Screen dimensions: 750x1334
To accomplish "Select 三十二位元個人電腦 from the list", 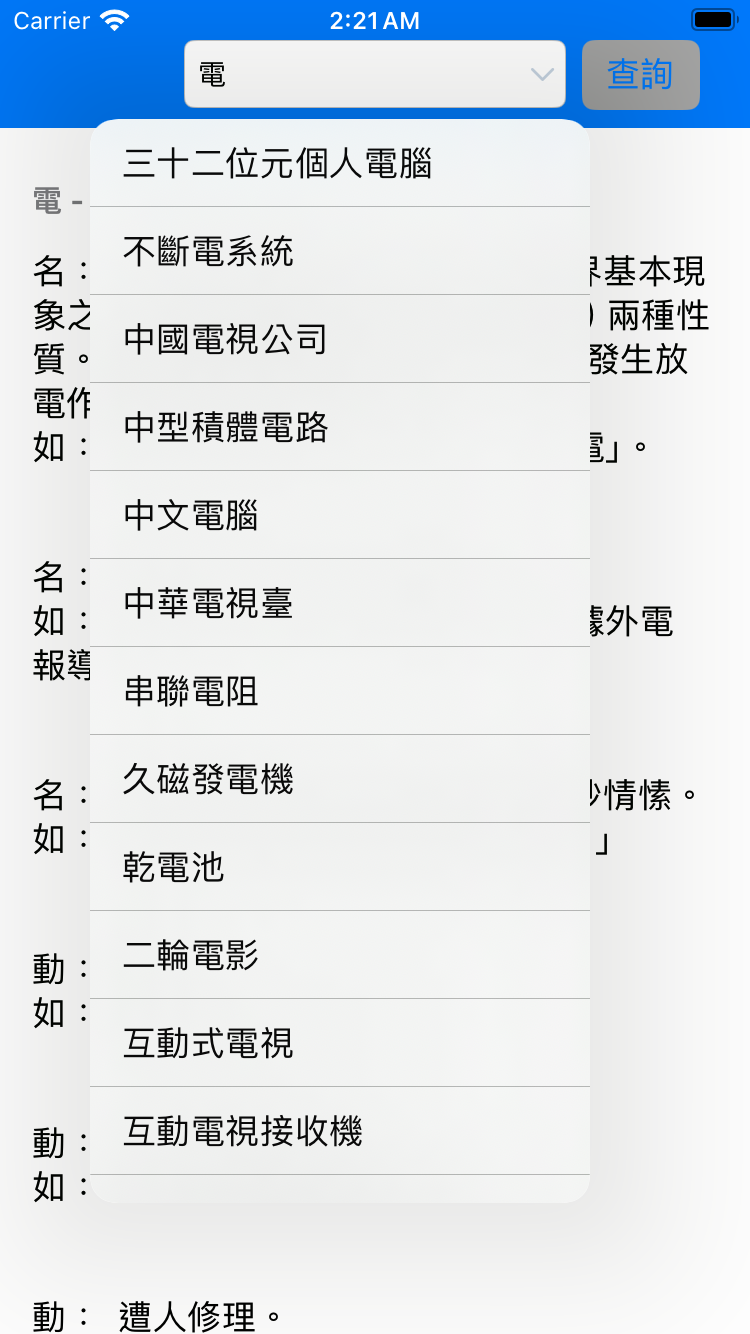I will pyautogui.click(x=340, y=163).
